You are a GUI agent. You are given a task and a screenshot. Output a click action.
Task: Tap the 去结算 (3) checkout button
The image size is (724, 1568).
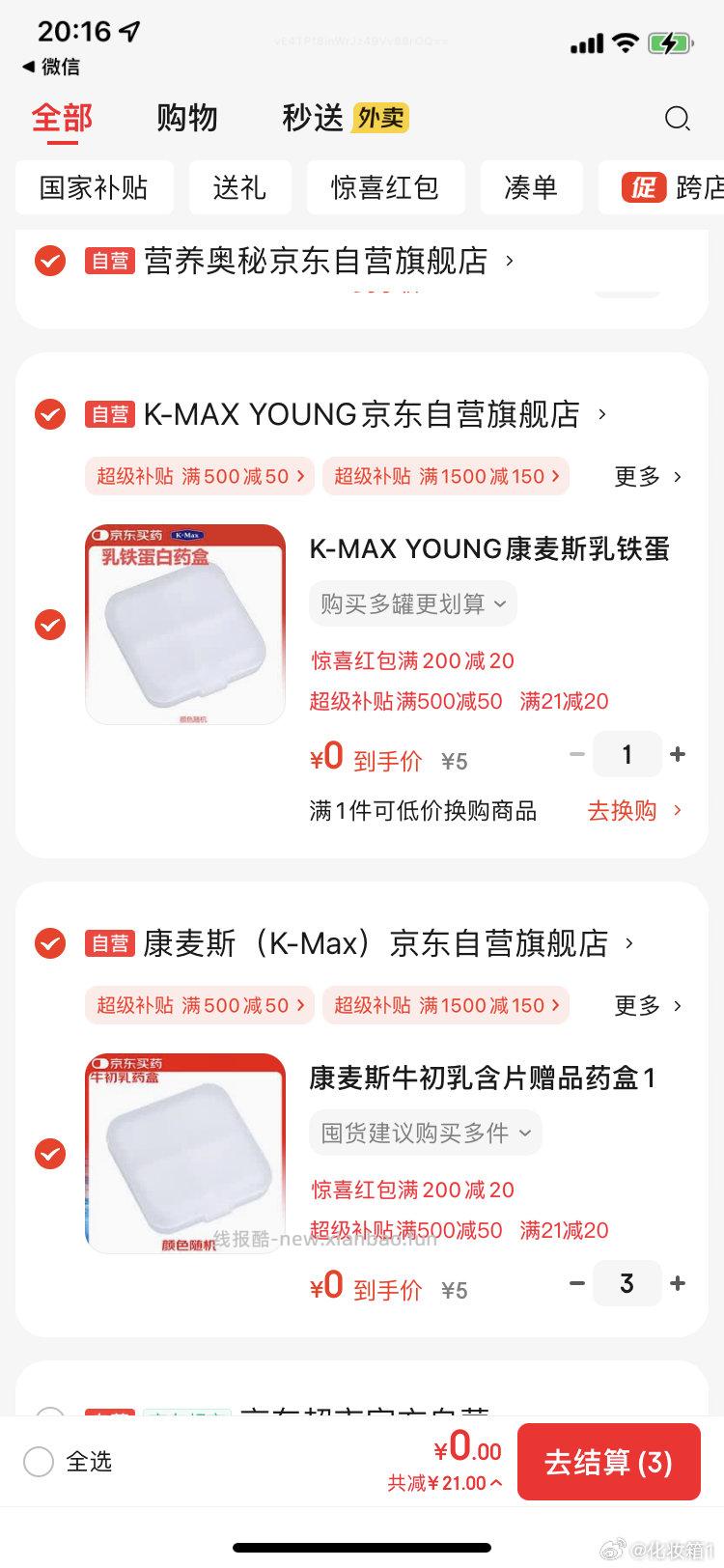tap(608, 1462)
